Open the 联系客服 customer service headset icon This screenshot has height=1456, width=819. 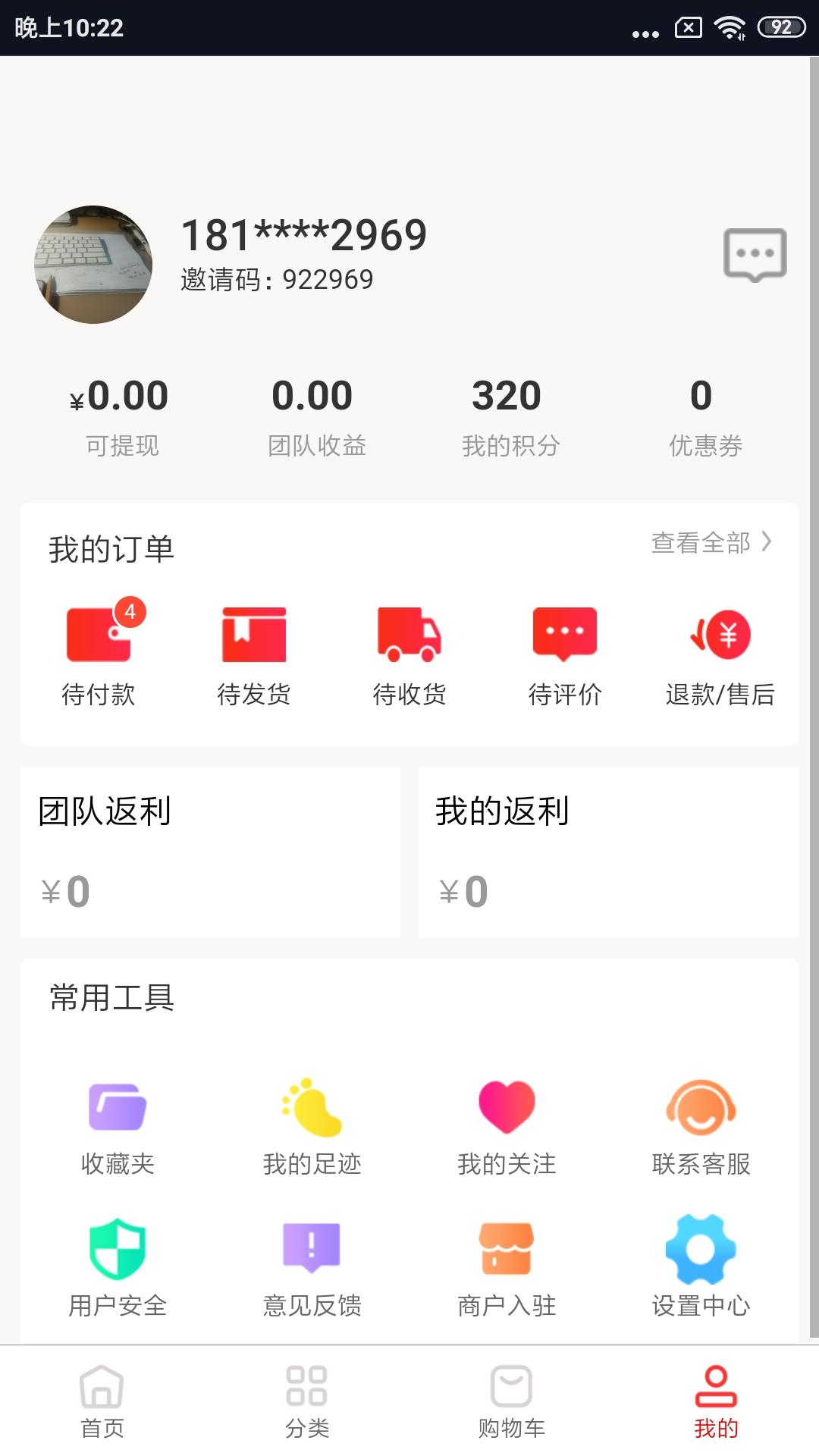(701, 1111)
